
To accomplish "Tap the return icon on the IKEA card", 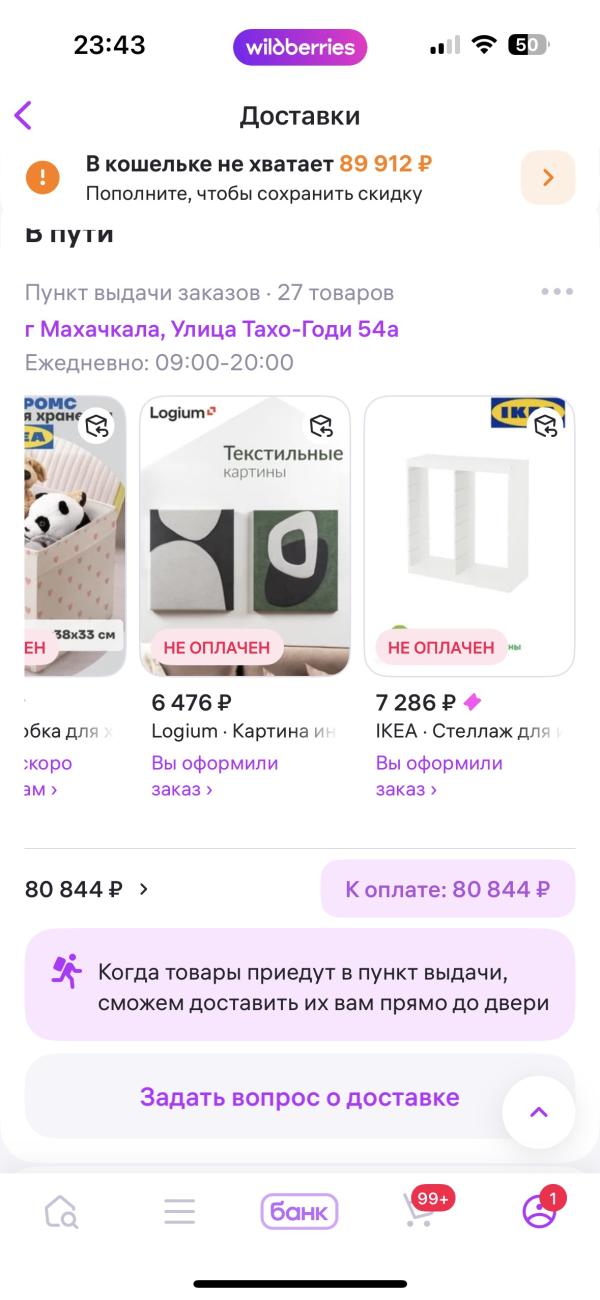I will pos(545,426).
